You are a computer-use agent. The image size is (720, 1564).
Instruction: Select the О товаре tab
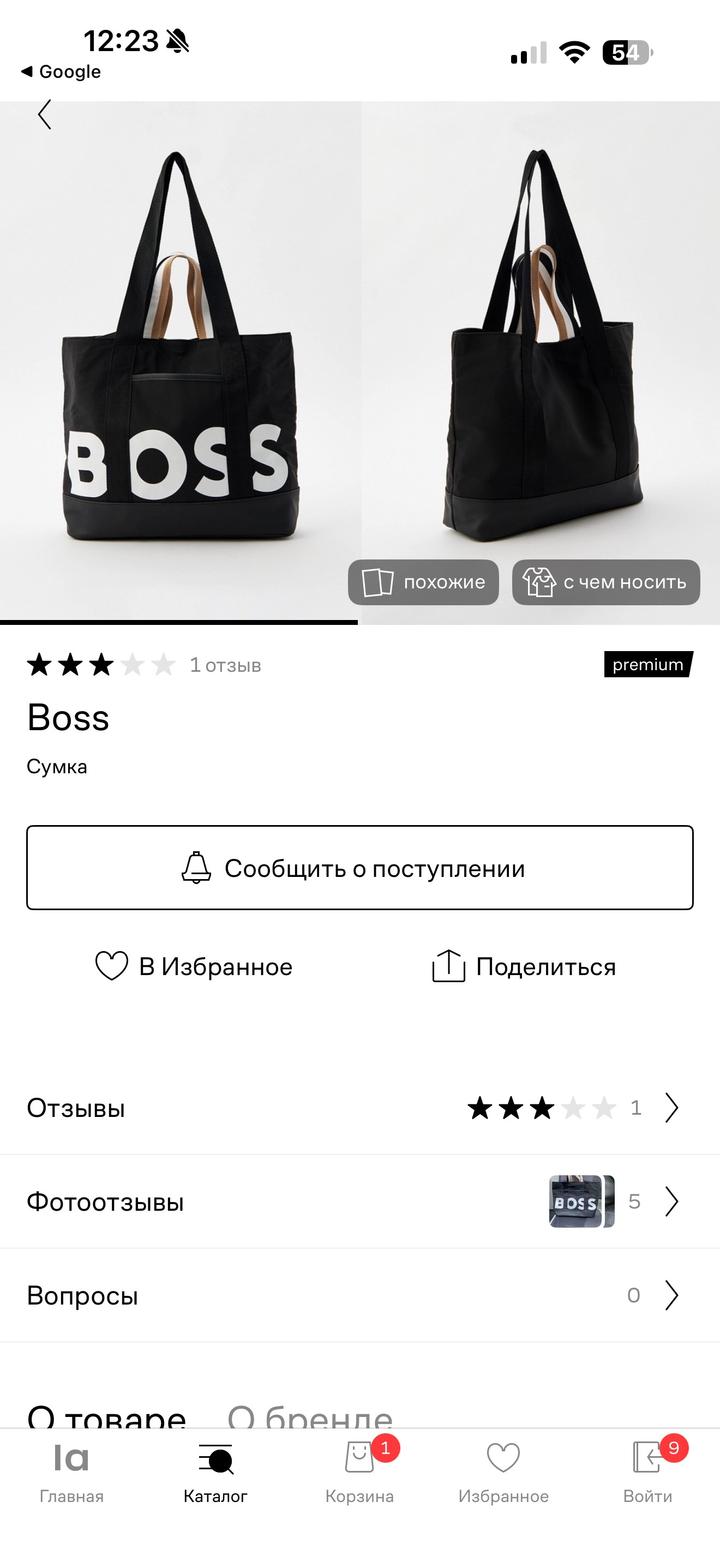(106, 1414)
